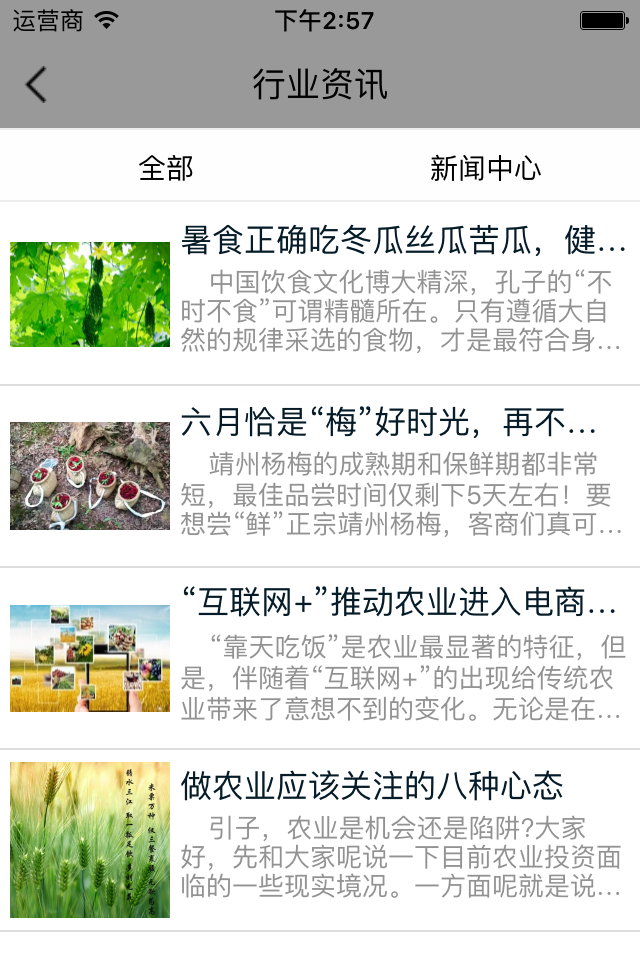Image resolution: width=640 pixels, height=960 pixels.
Task: Switch to the 全部 tab
Action: pyautogui.click(x=166, y=168)
